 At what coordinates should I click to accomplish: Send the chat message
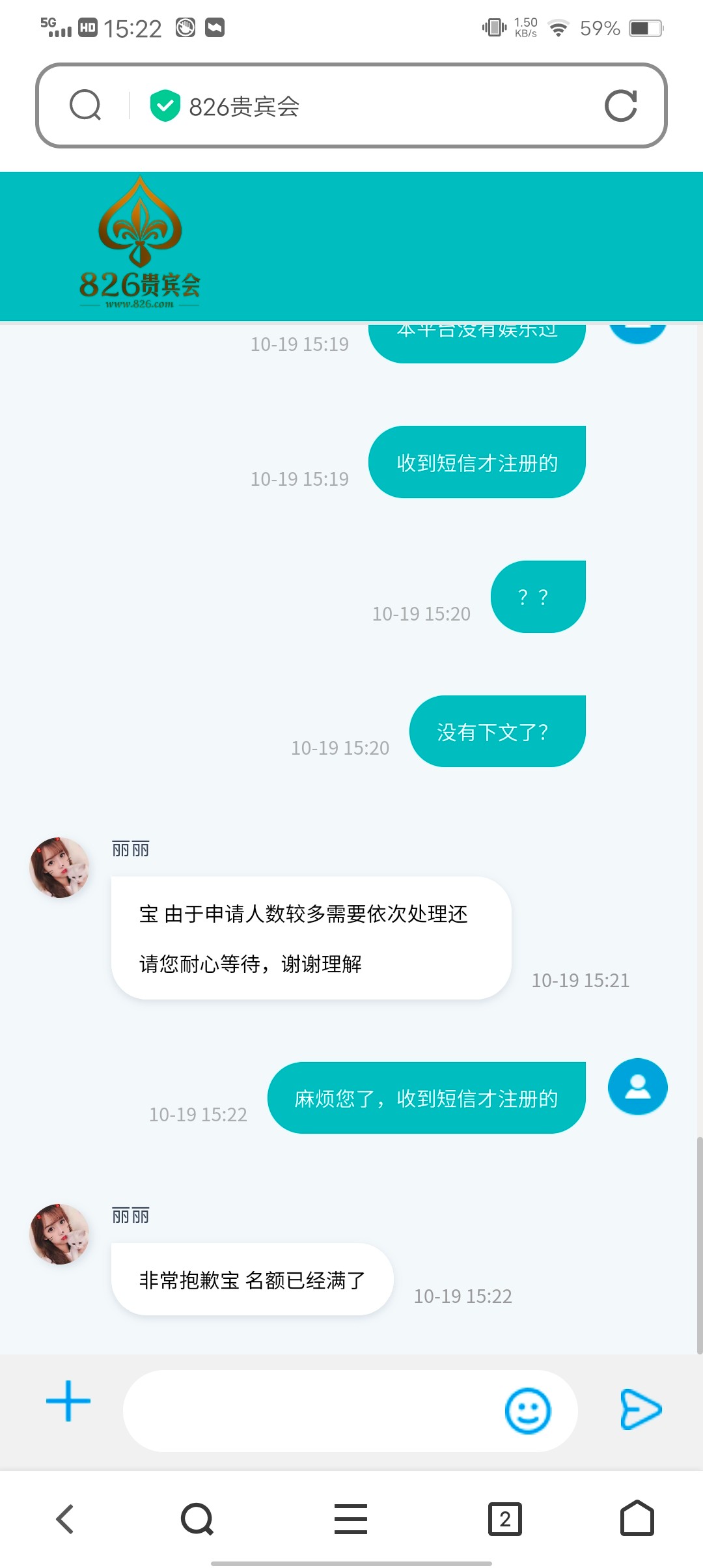click(641, 1409)
